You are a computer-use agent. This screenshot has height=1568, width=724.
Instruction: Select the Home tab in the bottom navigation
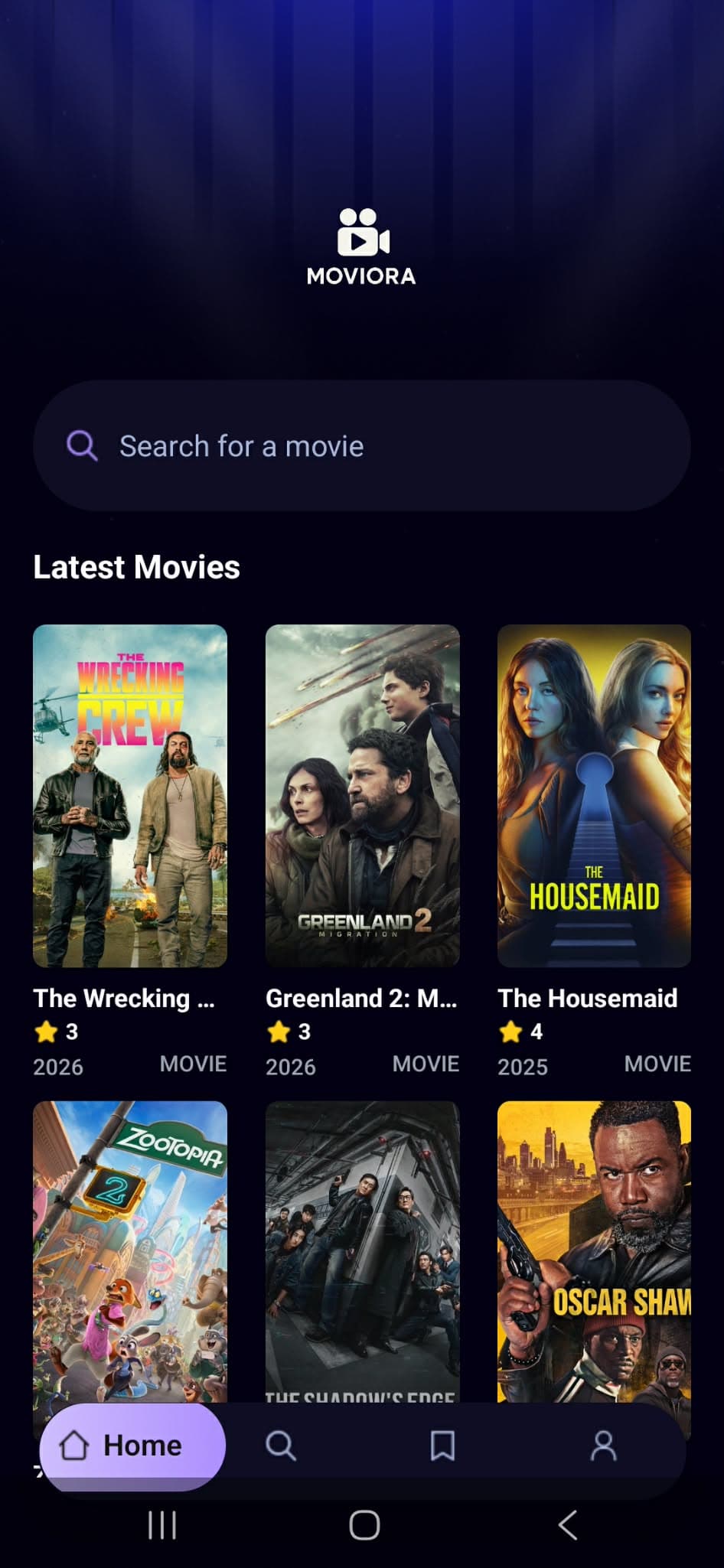tap(130, 1444)
